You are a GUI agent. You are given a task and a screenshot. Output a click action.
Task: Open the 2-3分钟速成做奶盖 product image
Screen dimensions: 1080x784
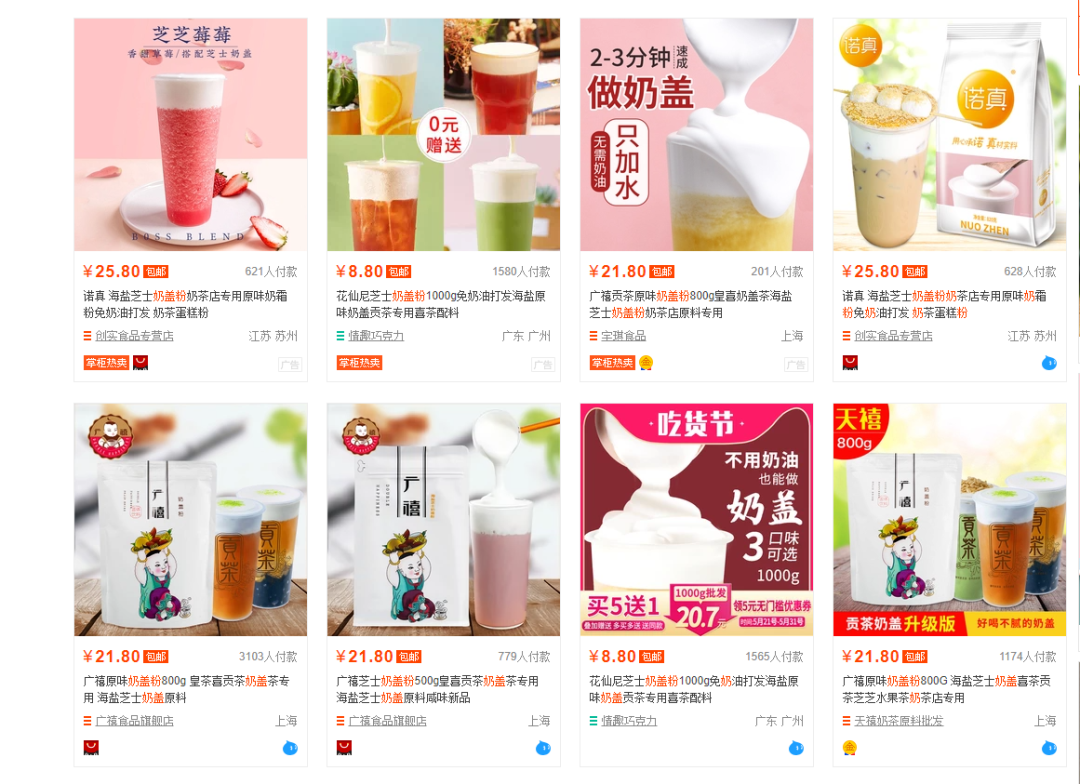coord(696,135)
